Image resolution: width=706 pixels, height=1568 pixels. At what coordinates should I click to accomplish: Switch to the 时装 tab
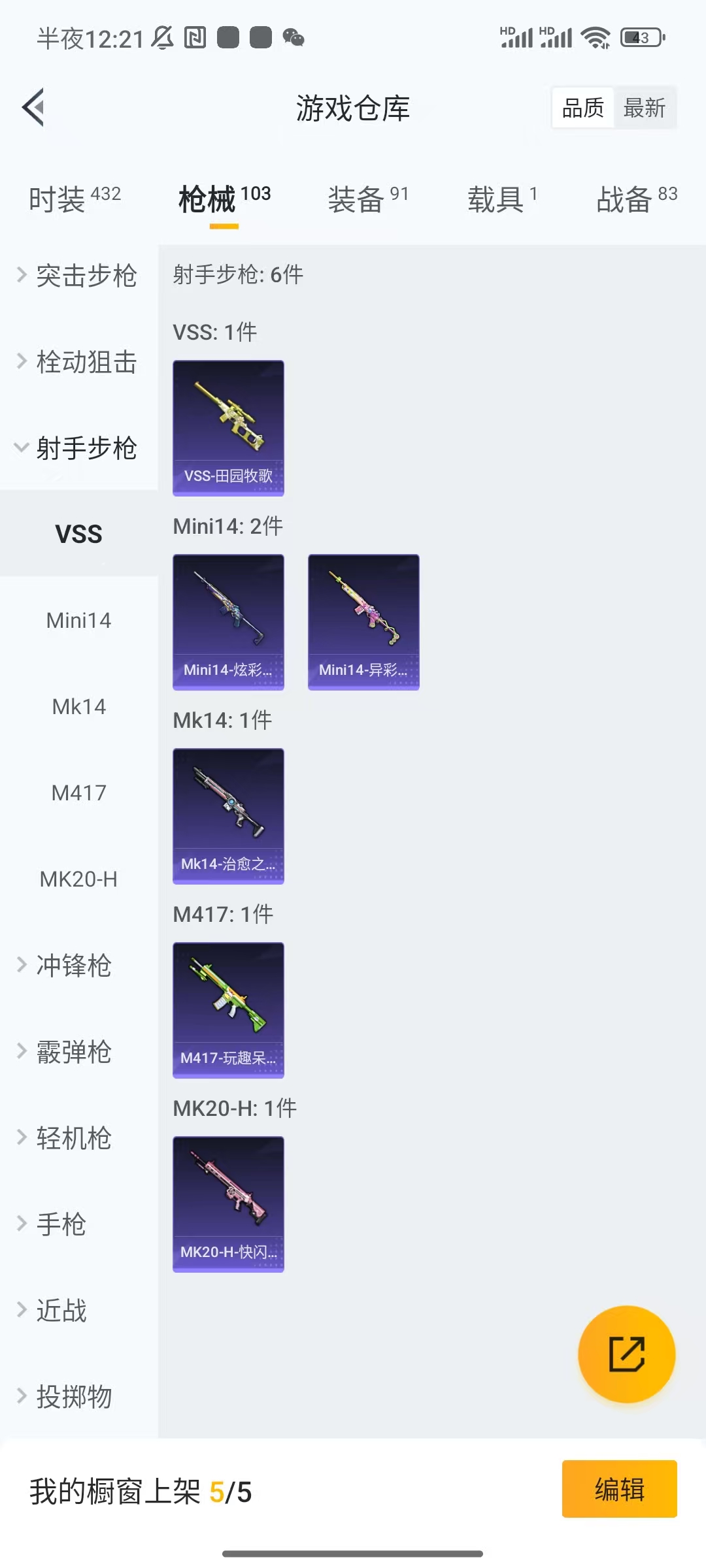click(x=75, y=199)
